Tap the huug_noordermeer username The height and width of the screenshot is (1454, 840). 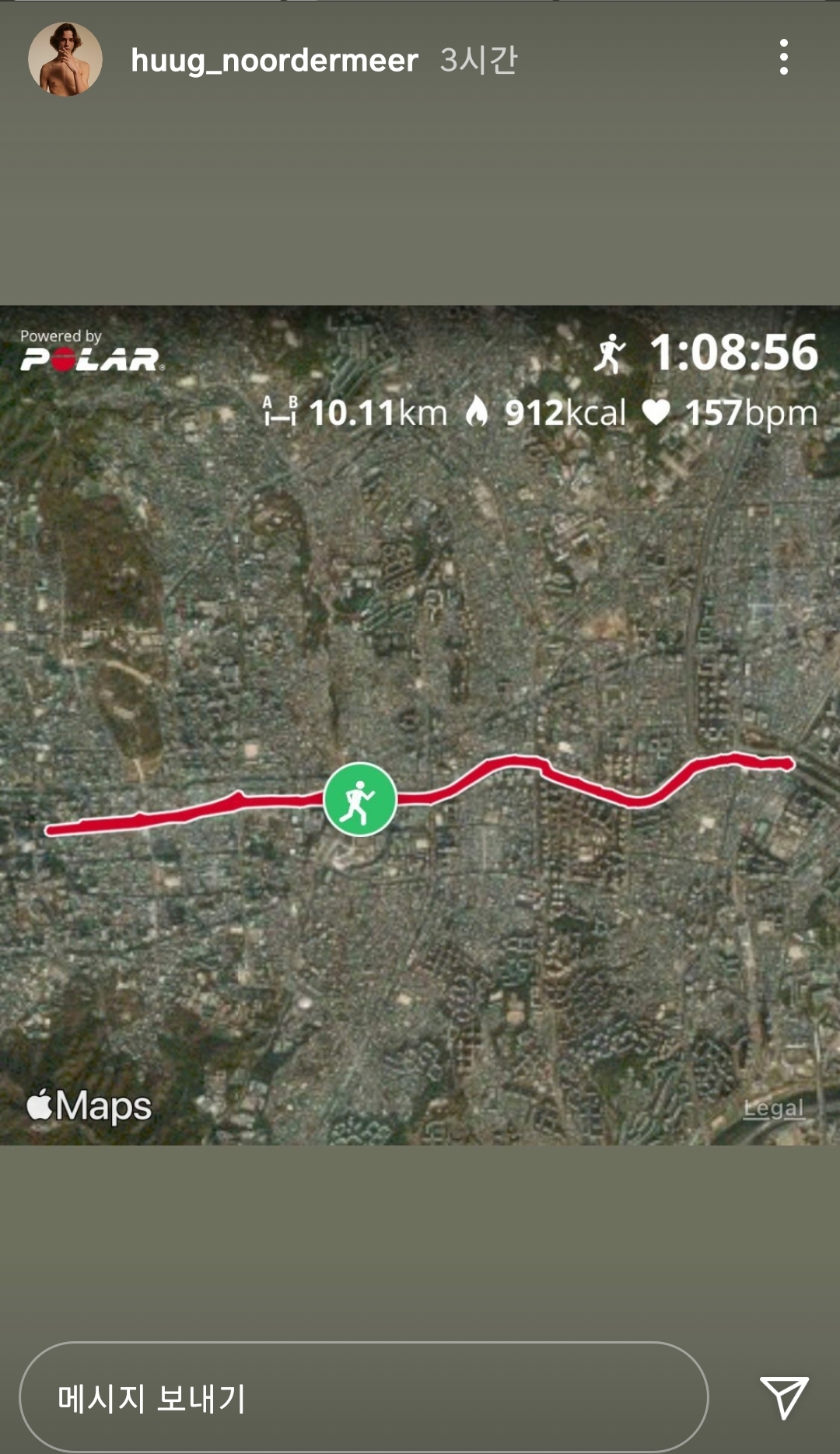(275, 60)
